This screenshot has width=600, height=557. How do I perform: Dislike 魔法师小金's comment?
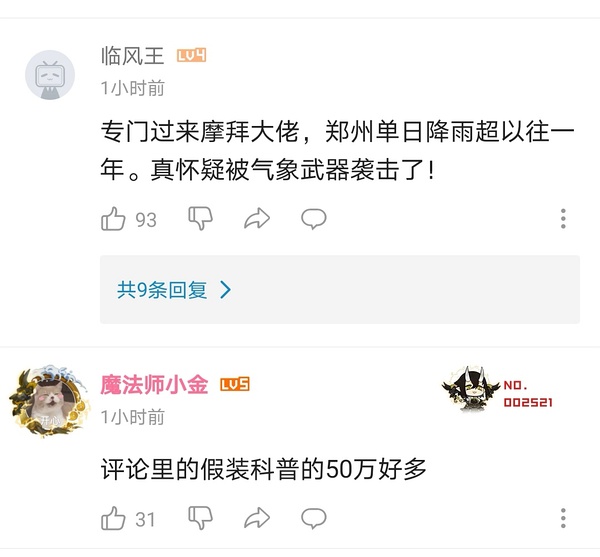(x=201, y=518)
